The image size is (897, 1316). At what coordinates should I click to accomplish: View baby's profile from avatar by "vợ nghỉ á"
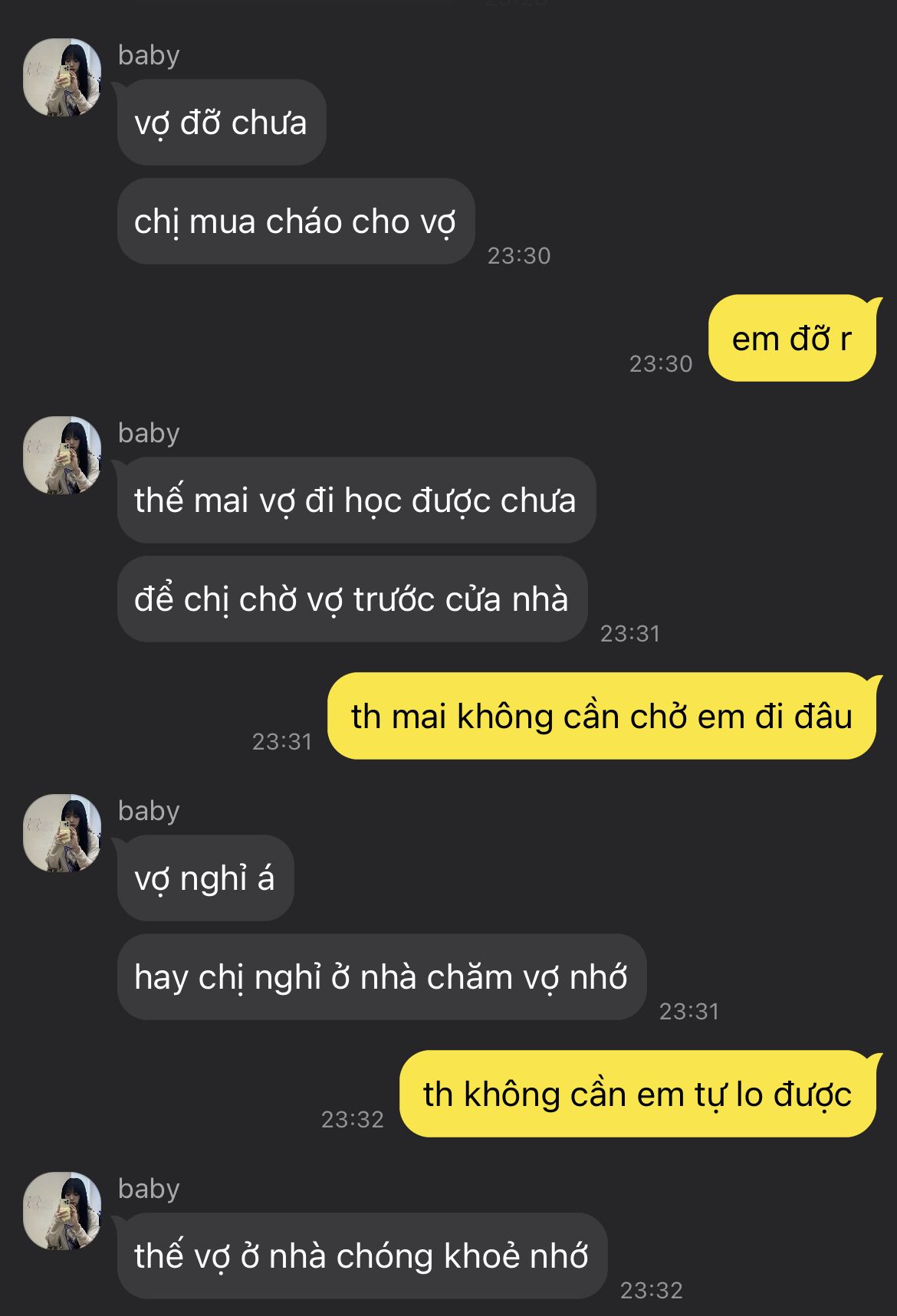pyautogui.click(x=62, y=833)
